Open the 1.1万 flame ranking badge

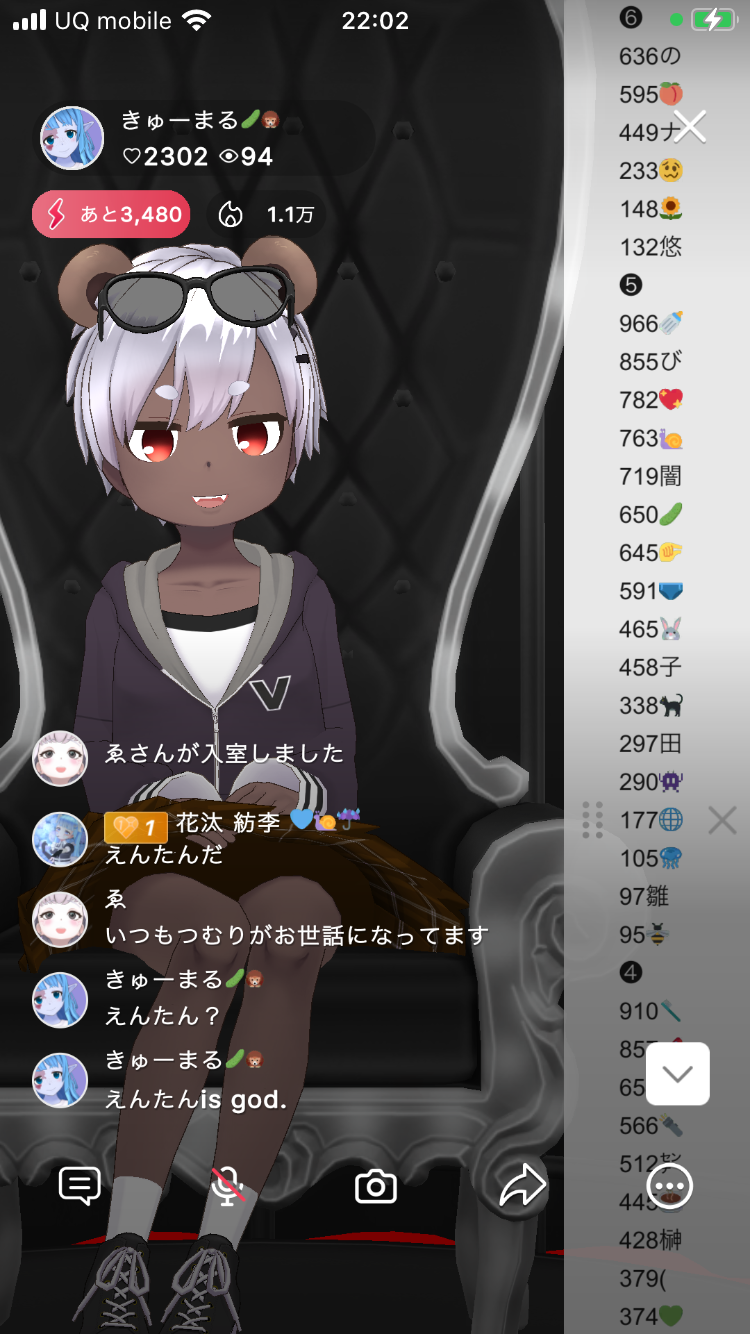(268, 214)
